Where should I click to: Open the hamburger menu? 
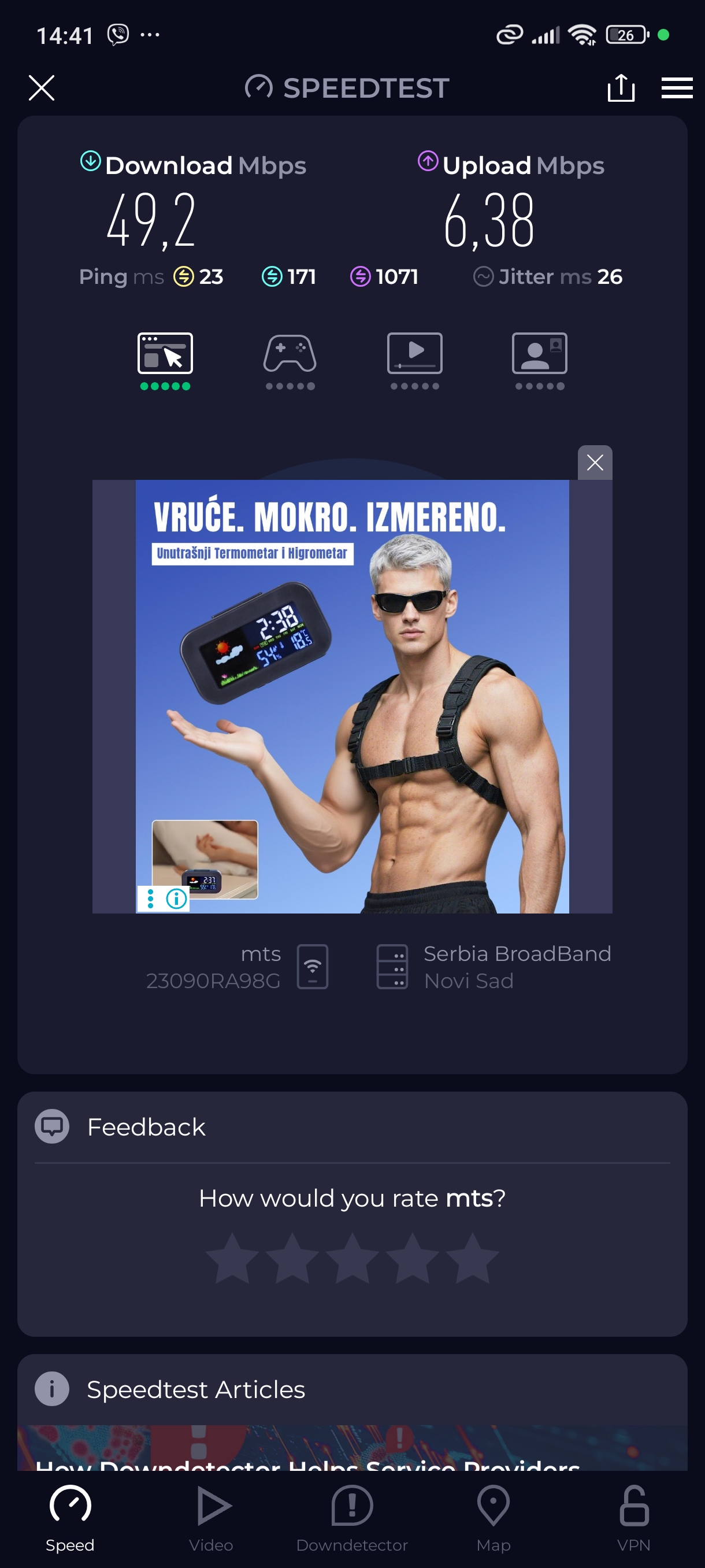point(677,88)
